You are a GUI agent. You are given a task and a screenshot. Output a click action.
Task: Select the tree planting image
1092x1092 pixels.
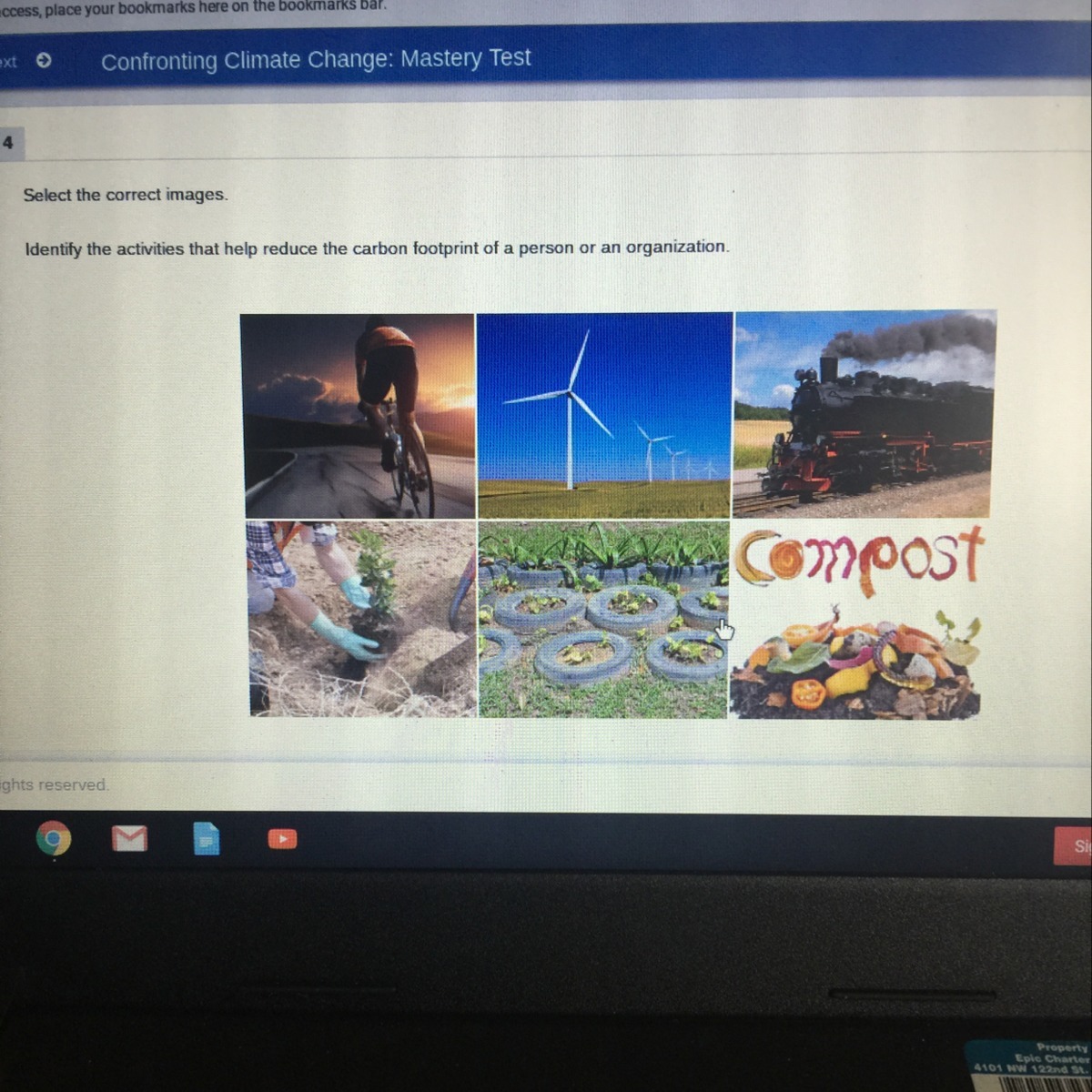pyautogui.click(x=362, y=619)
